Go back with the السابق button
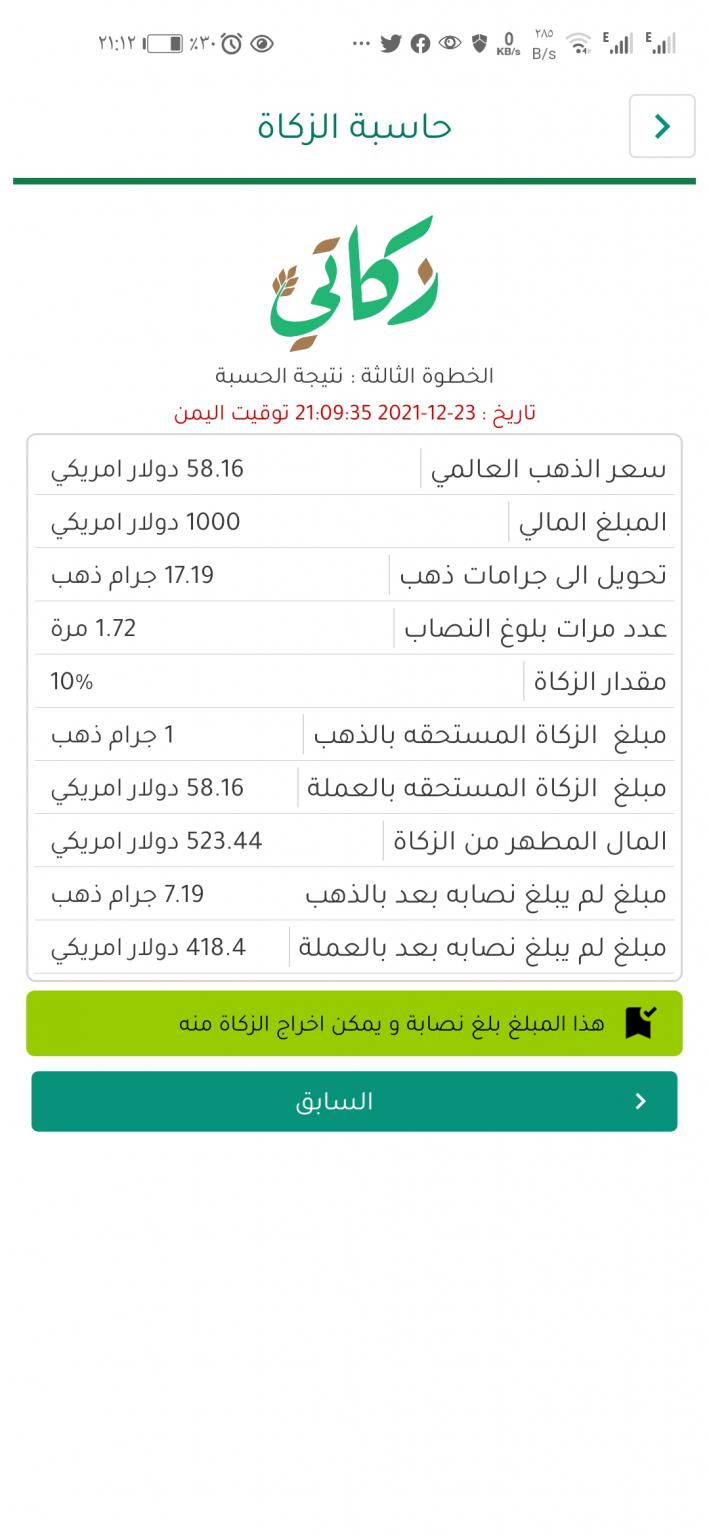The width and height of the screenshot is (709, 1536). 354,1101
